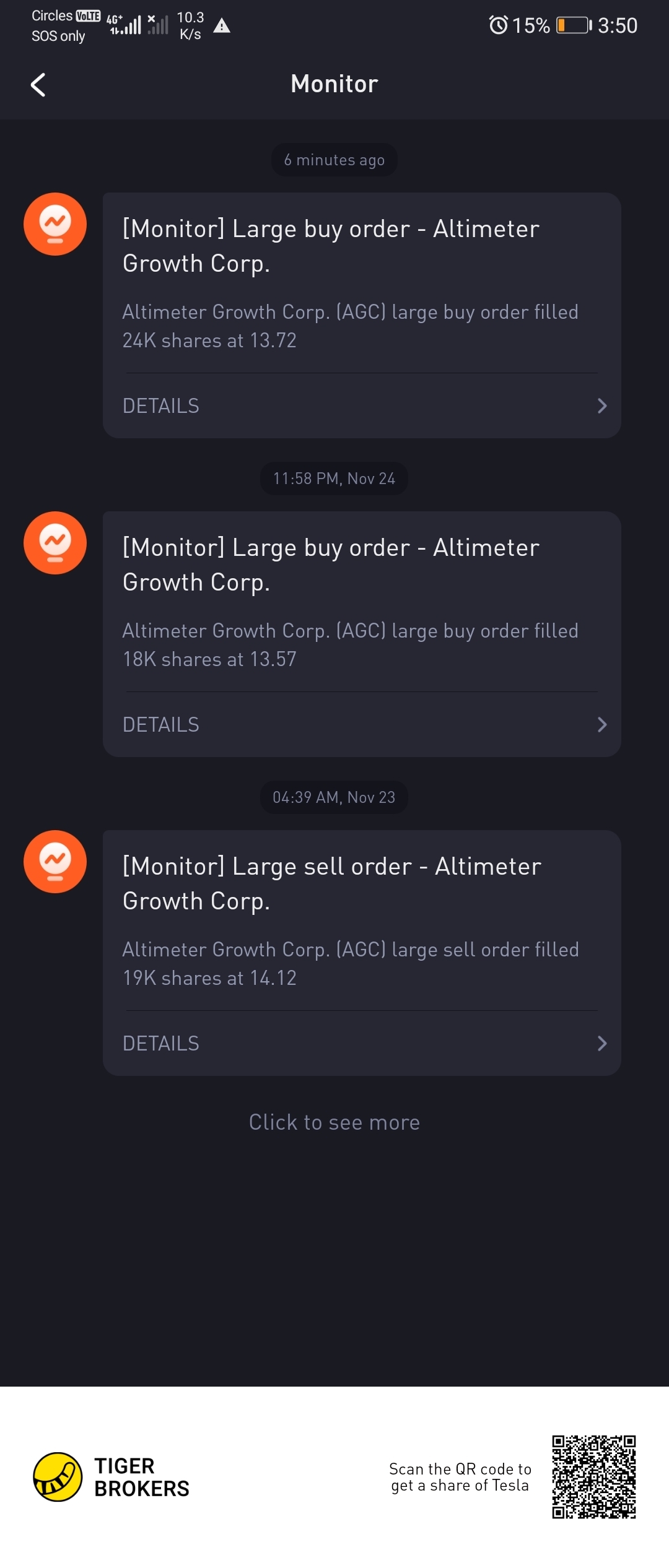Open DETAILS for the 18K shares at 13.57 alert

coord(362,725)
